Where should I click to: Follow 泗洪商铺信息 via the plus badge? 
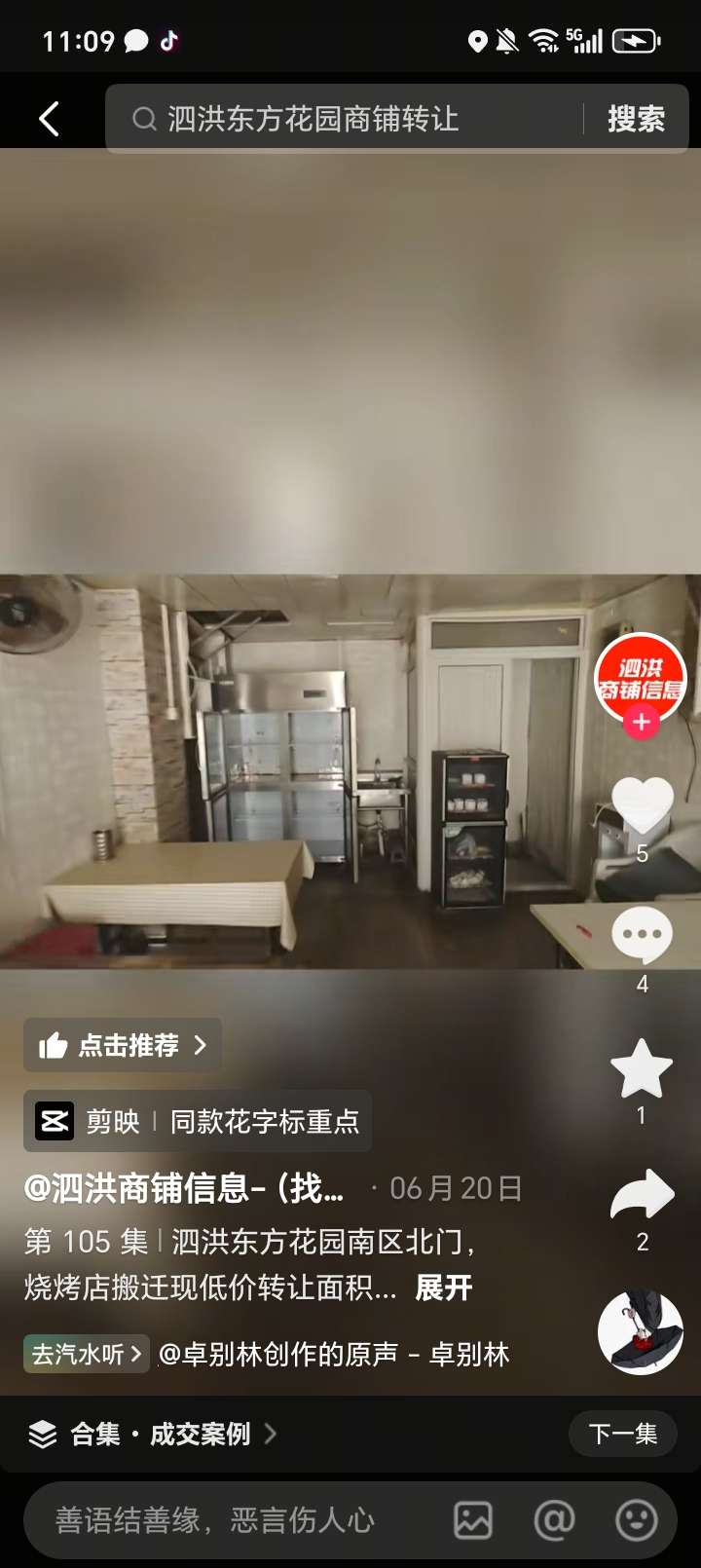(x=641, y=723)
